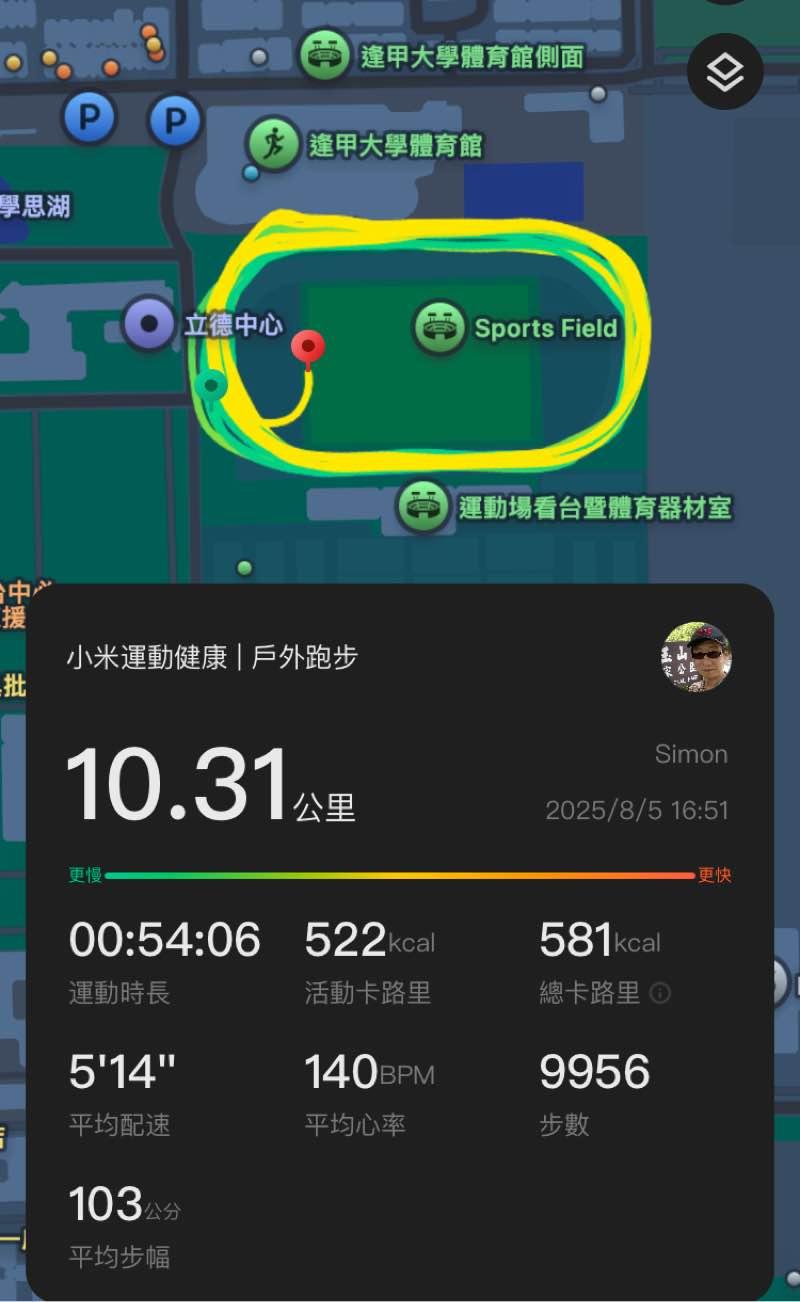The width and height of the screenshot is (800, 1302).
Task: Select the Sports Field marker on map
Action: 440,327
